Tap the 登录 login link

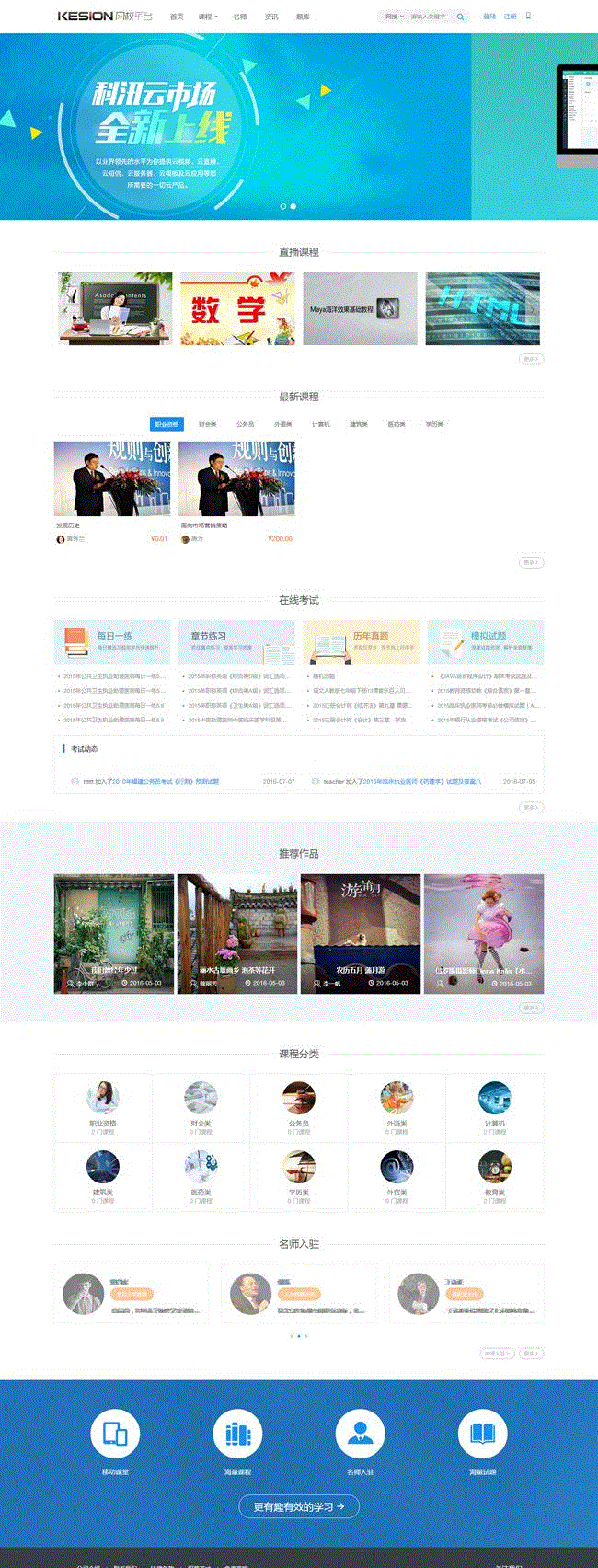[489, 17]
